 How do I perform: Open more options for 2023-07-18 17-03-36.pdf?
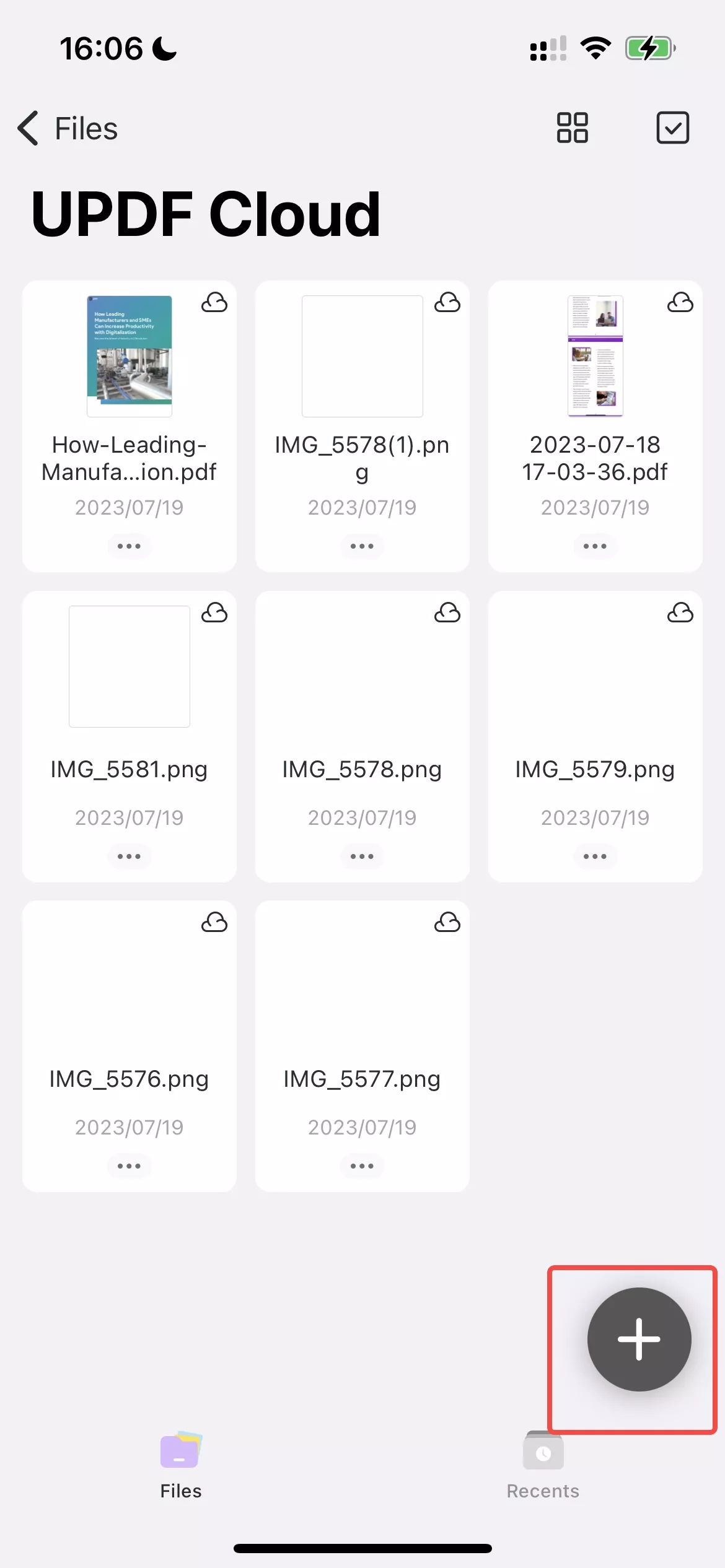coord(594,546)
